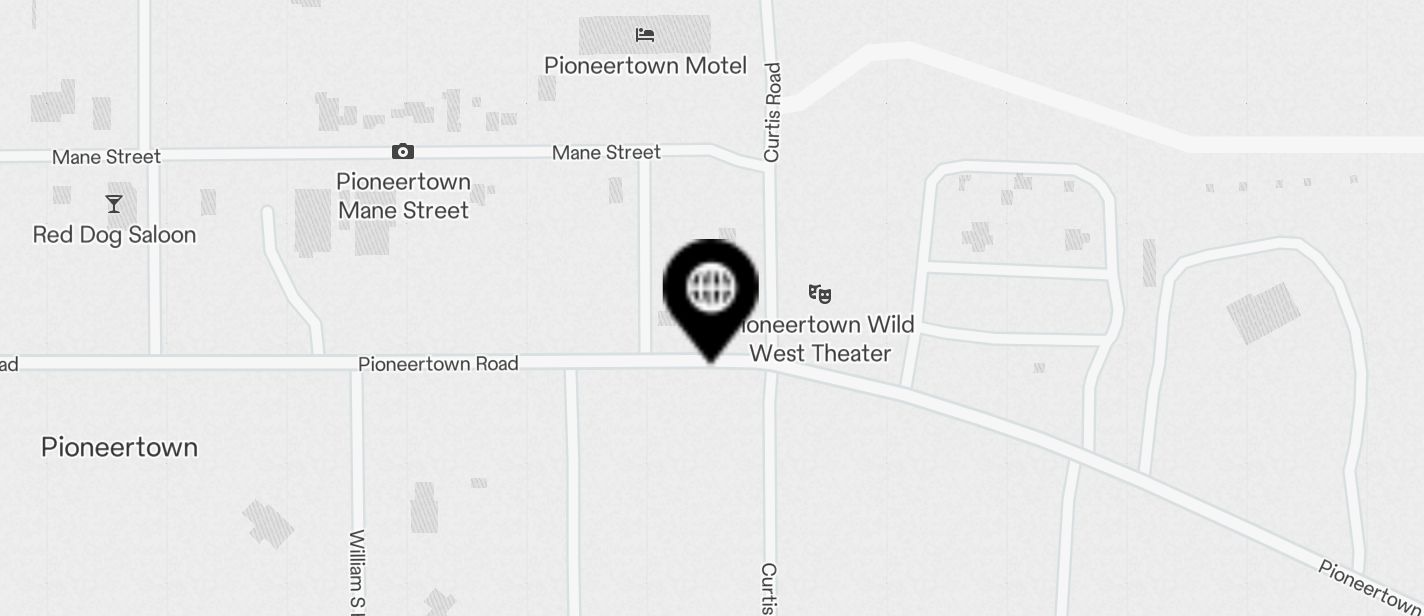Open the Red Dog Saloon cocktail marker
This screenshot has height=616, width=1424.
click(x=114, y=204)
